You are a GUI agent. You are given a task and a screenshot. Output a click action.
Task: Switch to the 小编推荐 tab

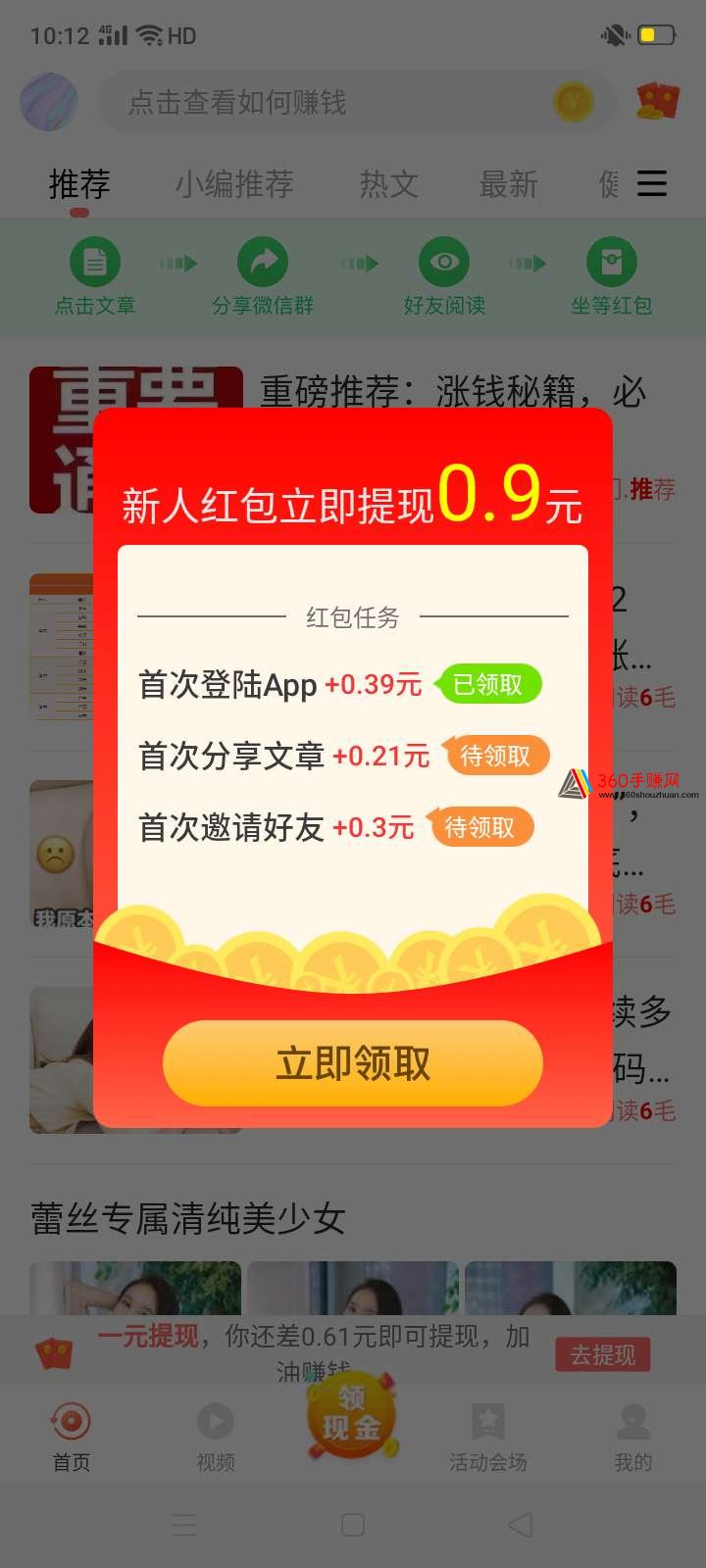234,184
